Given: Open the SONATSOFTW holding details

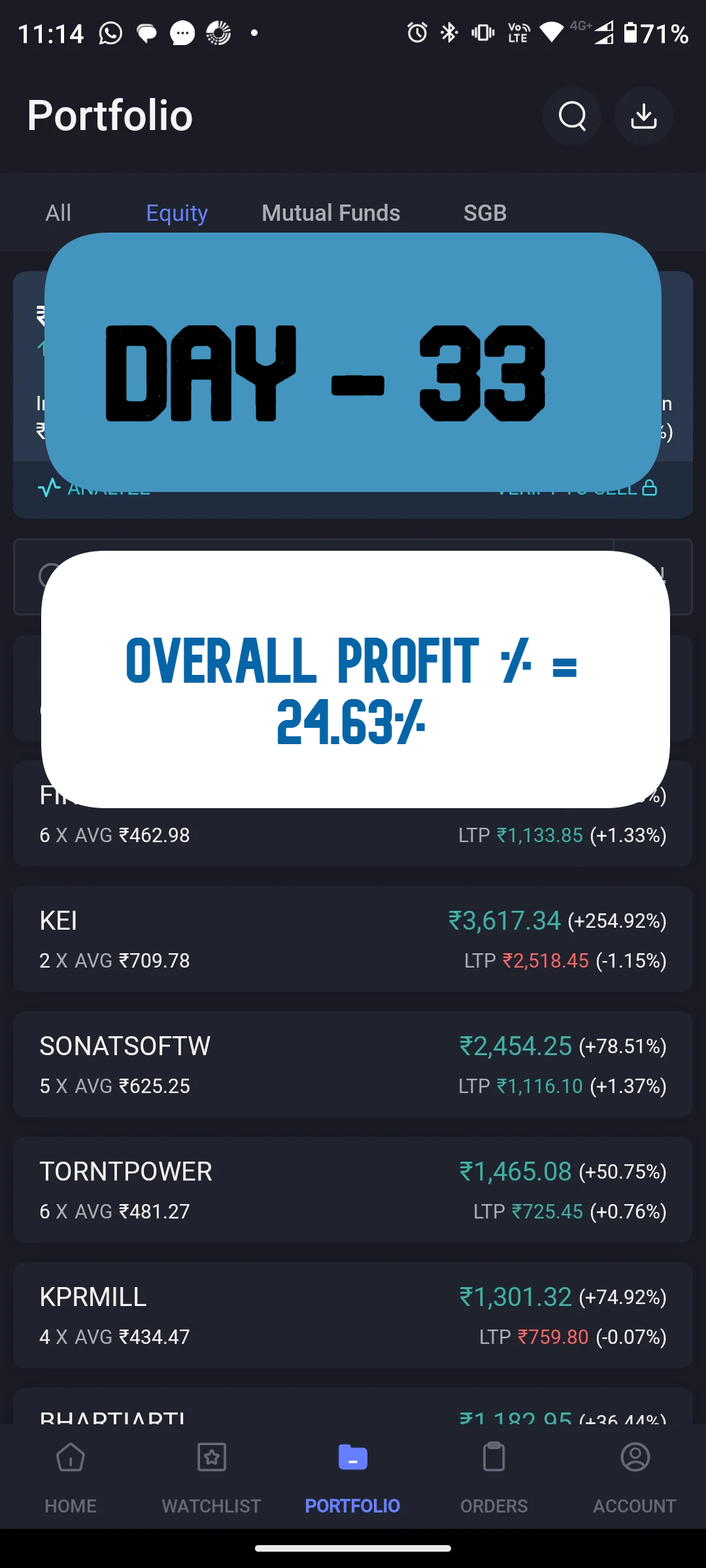Looking at the screenshot, I should click(353, 1065).
